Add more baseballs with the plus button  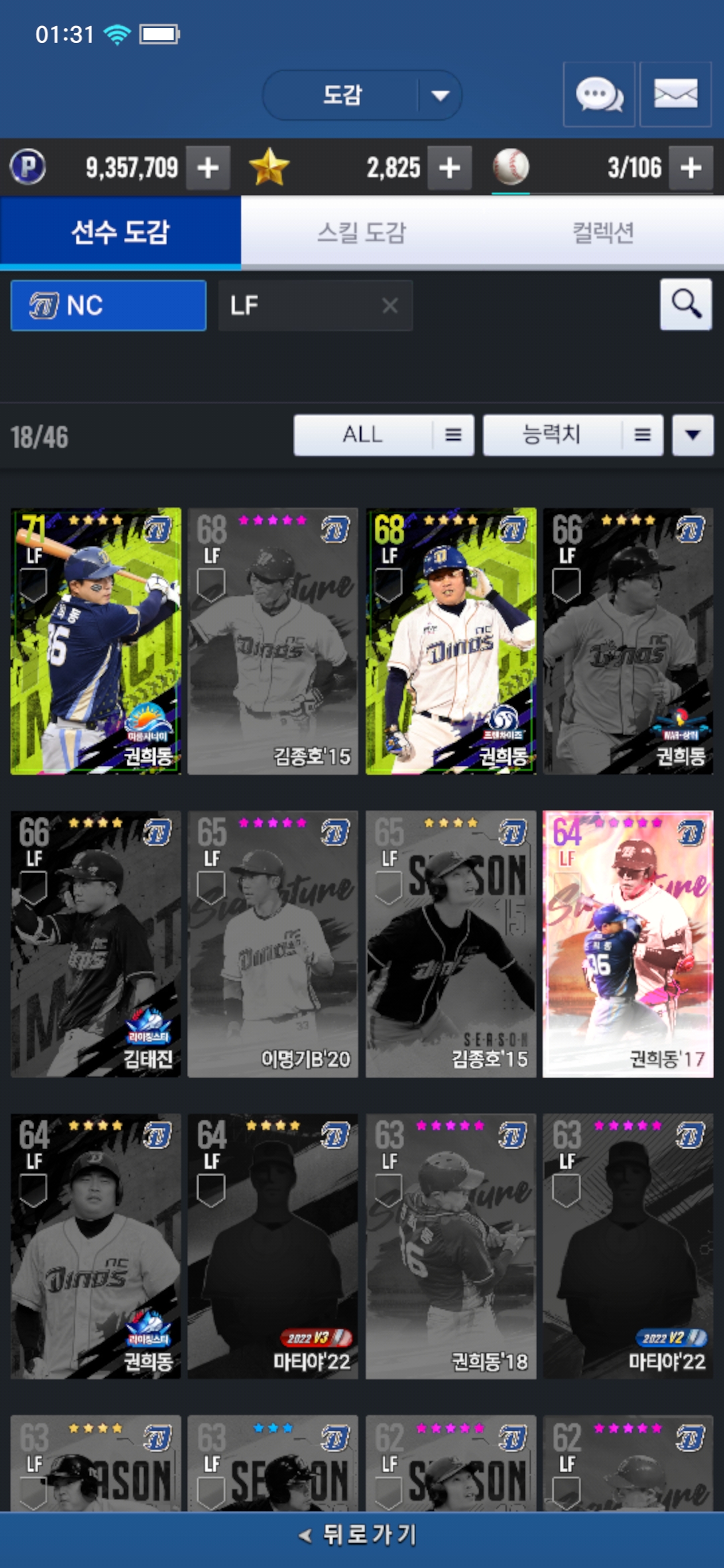(691, 168)
